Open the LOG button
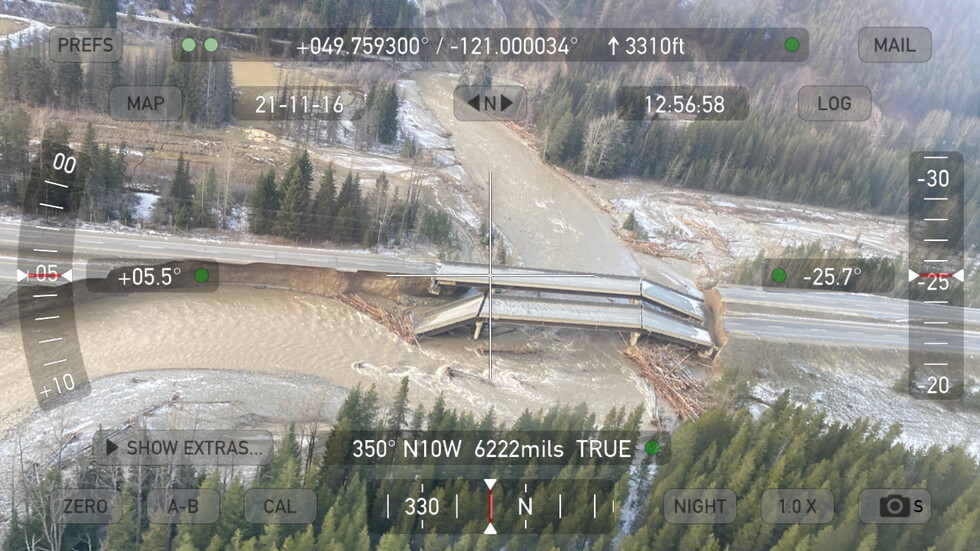Screen dimensions: 980x551 (834, 103)
